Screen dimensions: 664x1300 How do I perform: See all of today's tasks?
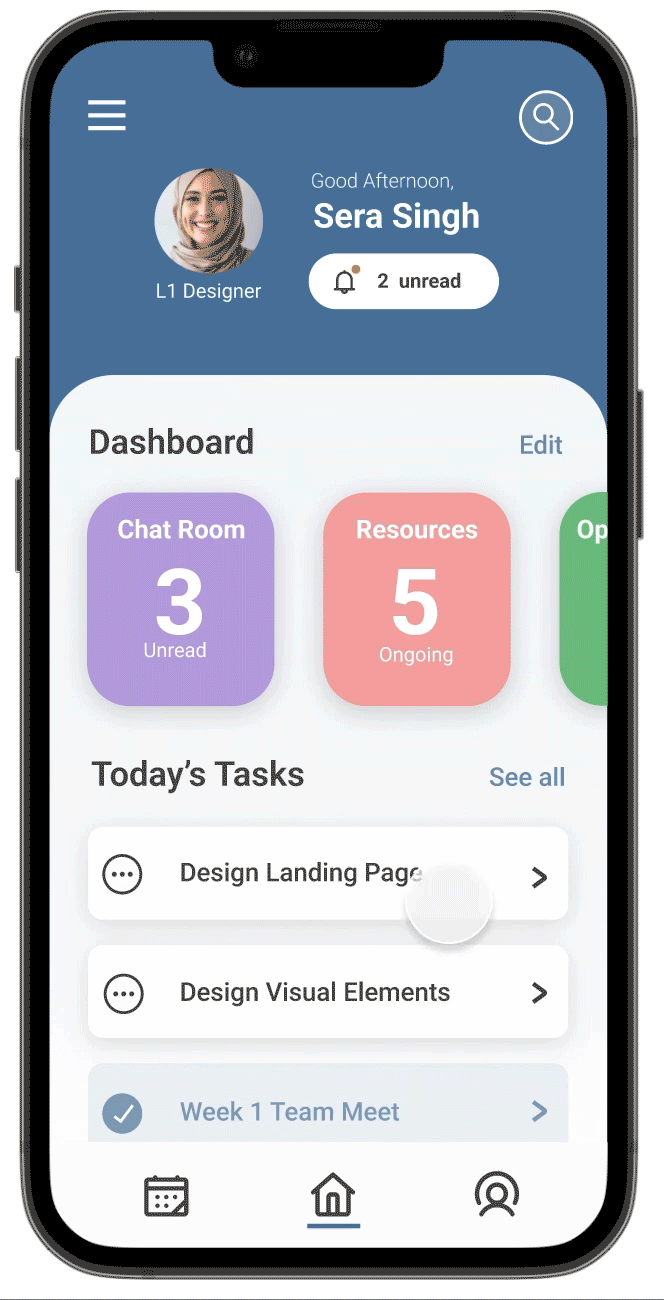[526, 777]
